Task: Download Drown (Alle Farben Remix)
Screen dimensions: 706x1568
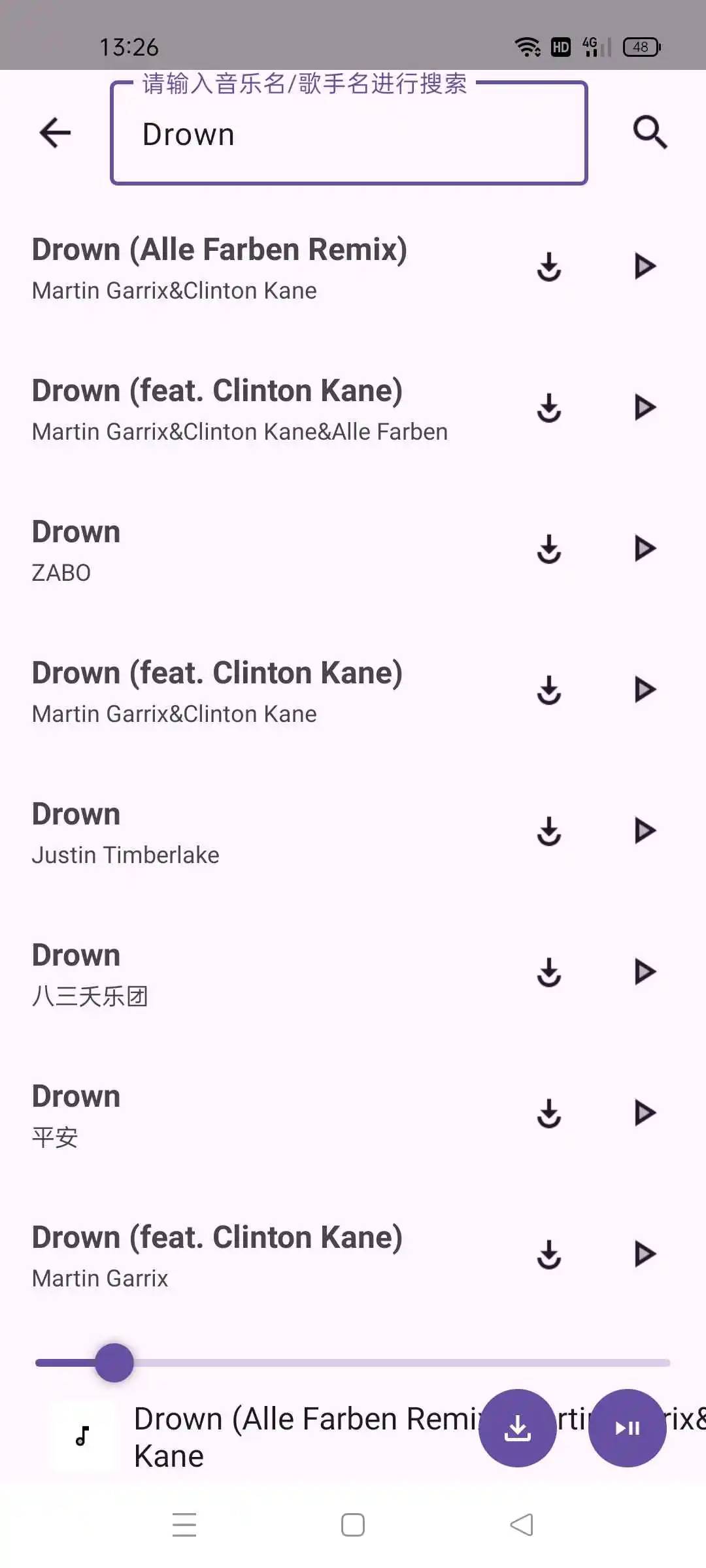Action: 549,267
